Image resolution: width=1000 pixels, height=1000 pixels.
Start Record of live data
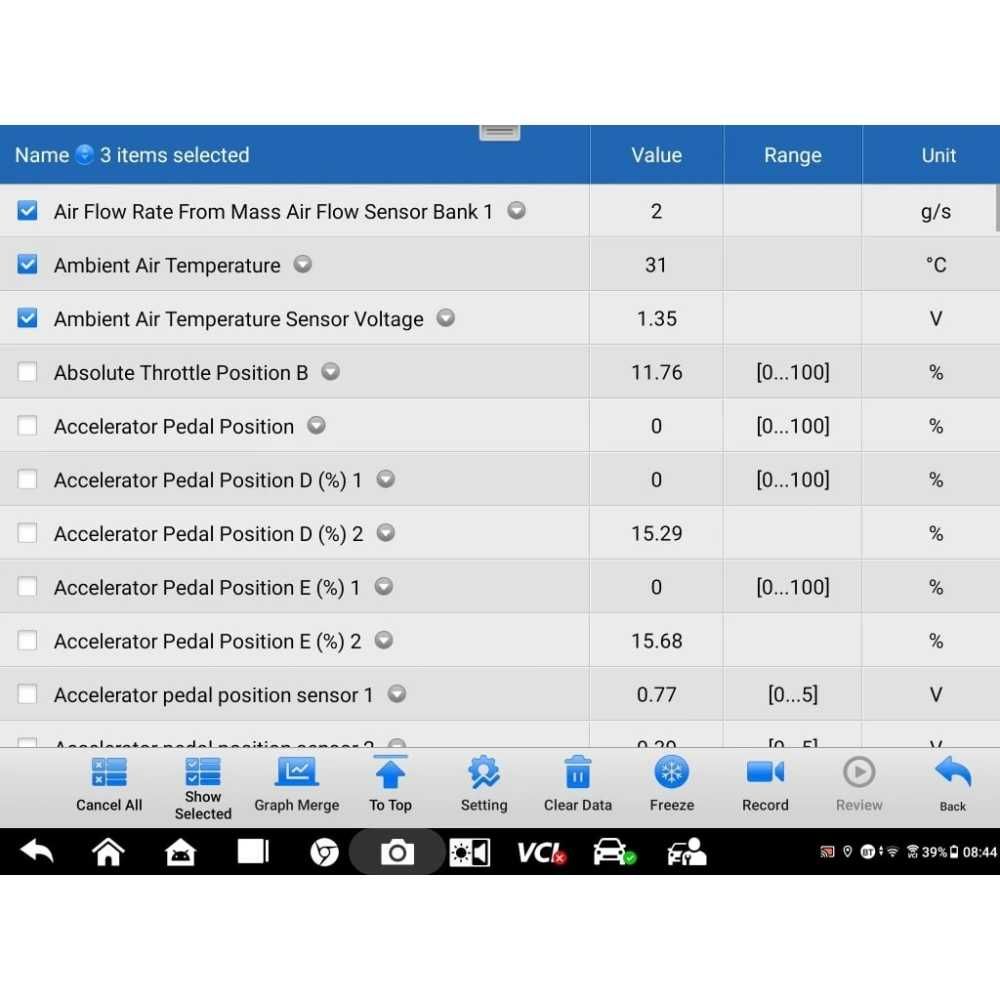765,785
